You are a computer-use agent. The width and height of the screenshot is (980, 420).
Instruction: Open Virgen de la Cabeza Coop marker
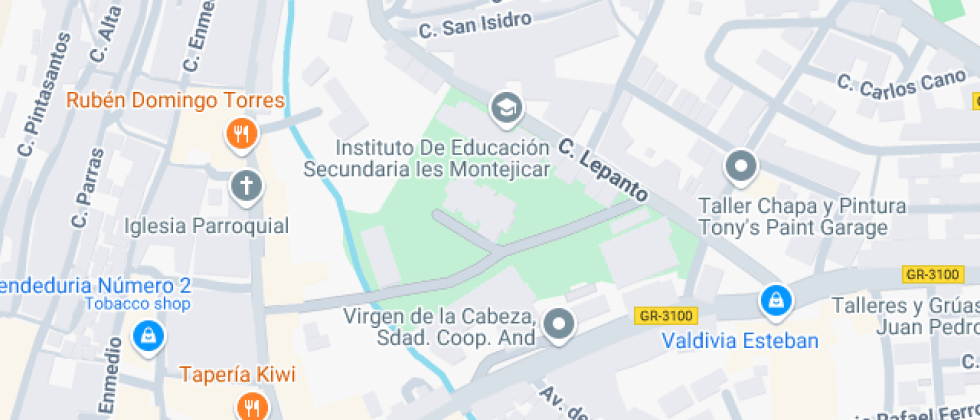pyautogui.click(x=560, y=325)
